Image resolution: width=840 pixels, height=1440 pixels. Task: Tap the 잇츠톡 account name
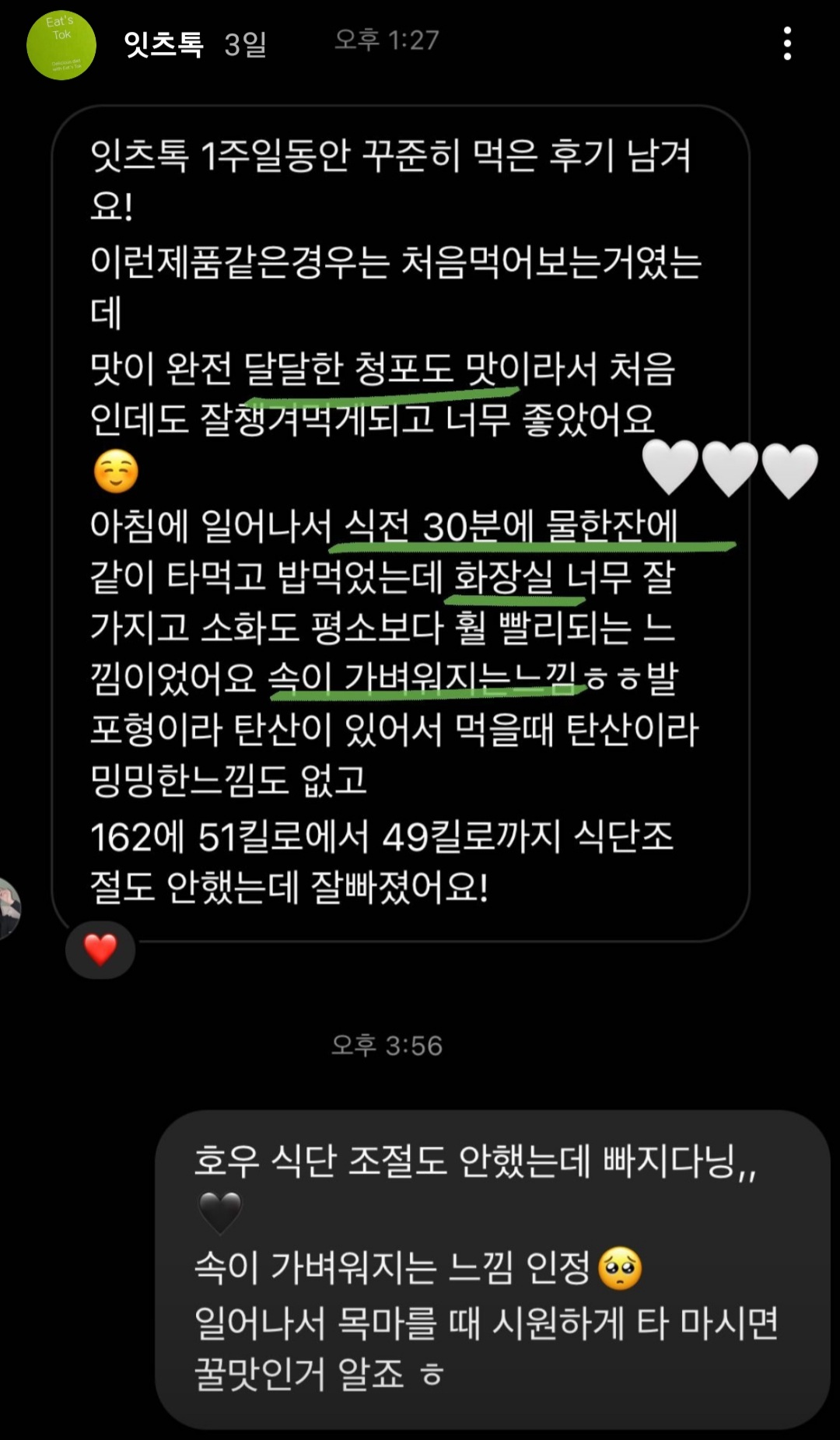[x=163, y=44]
